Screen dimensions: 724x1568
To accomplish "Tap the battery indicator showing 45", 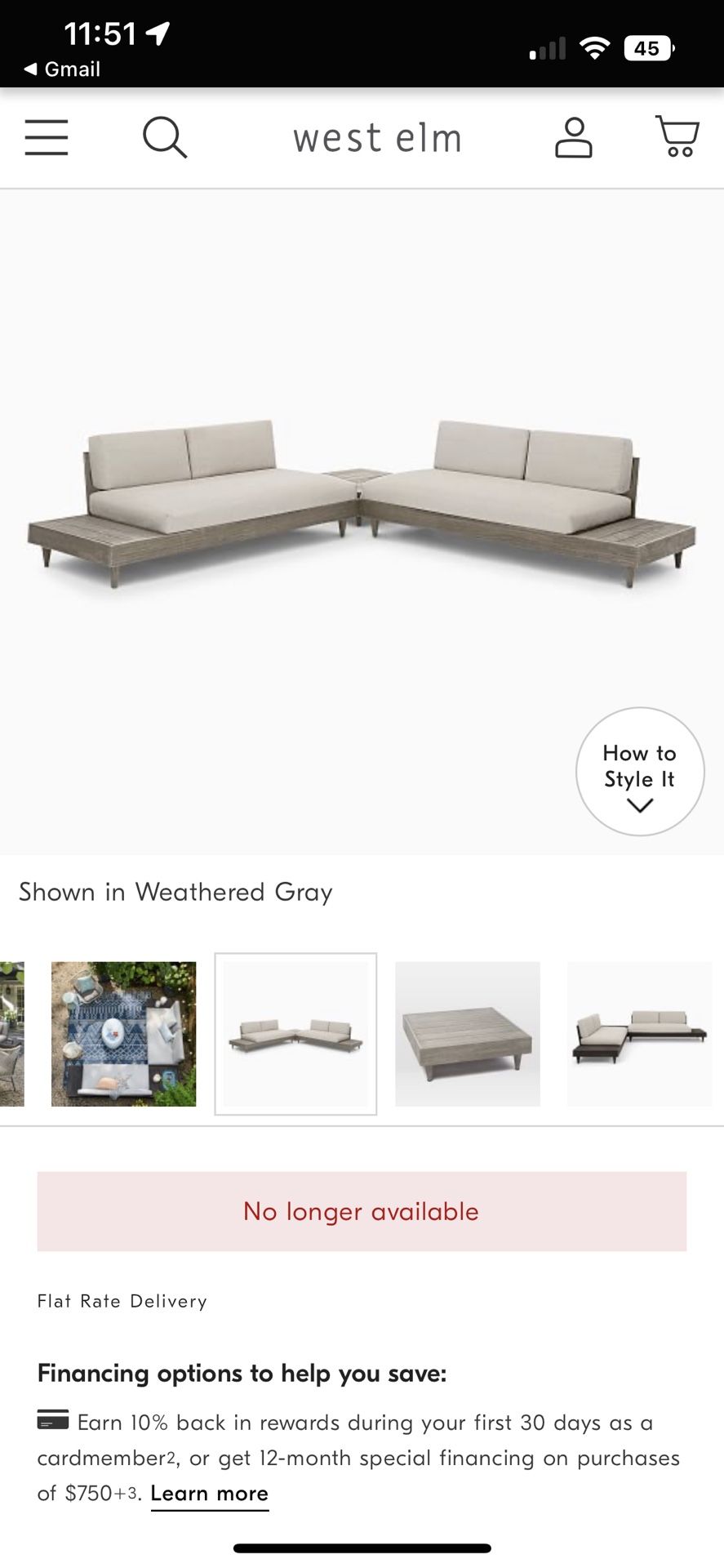I will tap(649, 49).
